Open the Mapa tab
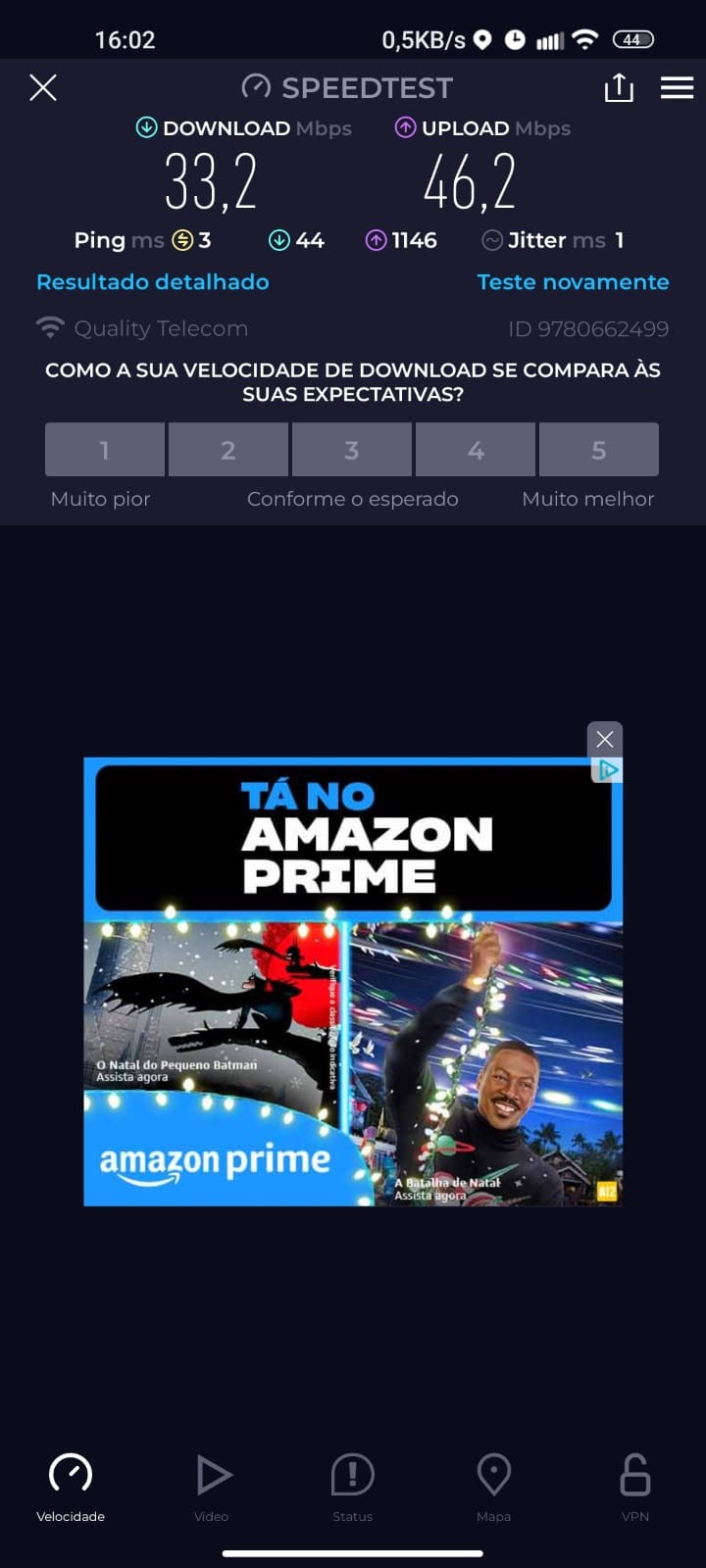 pyautogui.click(x=494, y=1487)
